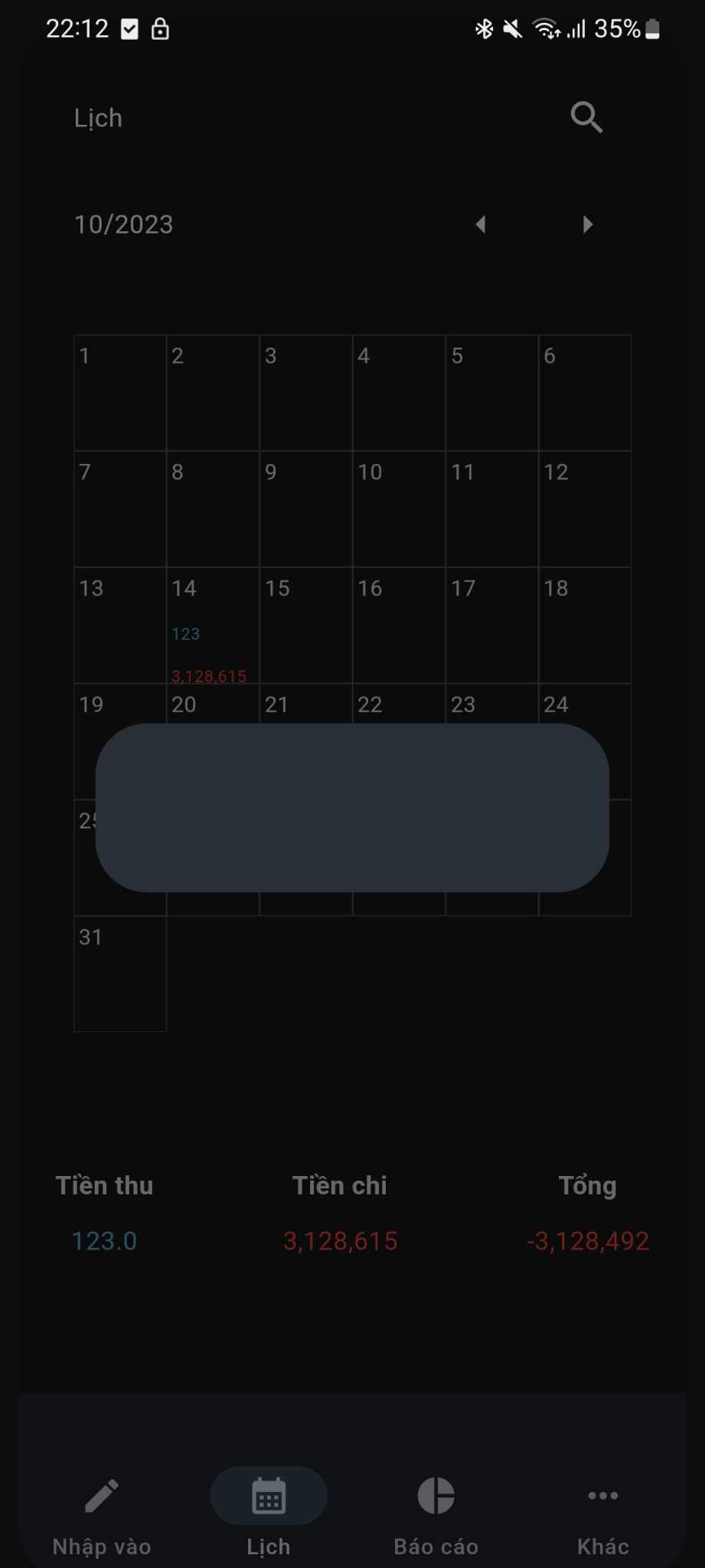
Task: Select day 10 on the calendar
Action: coord(399,509)
